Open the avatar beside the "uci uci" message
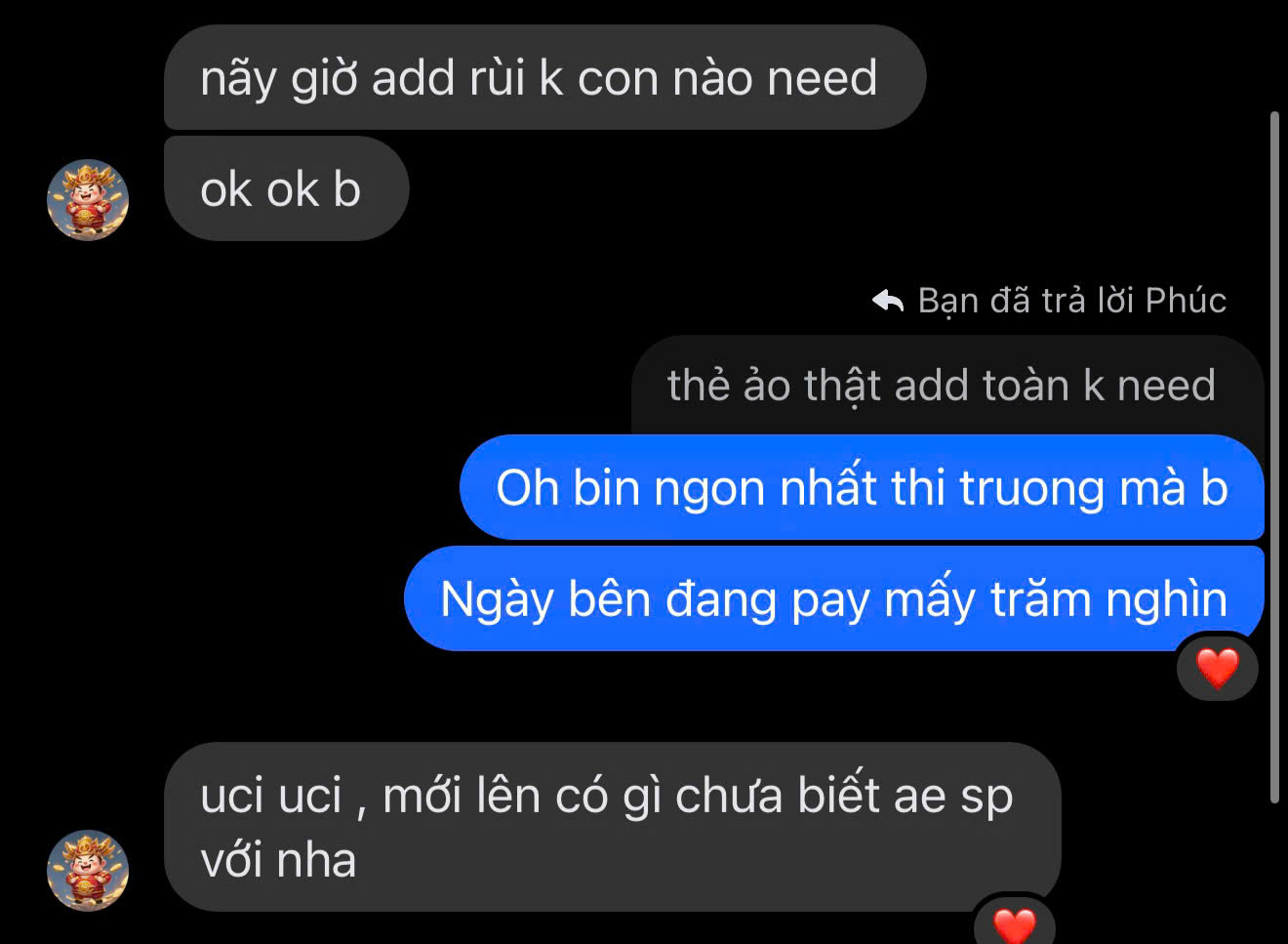This screenshot has height=944, width=1288. coord(88,870)
